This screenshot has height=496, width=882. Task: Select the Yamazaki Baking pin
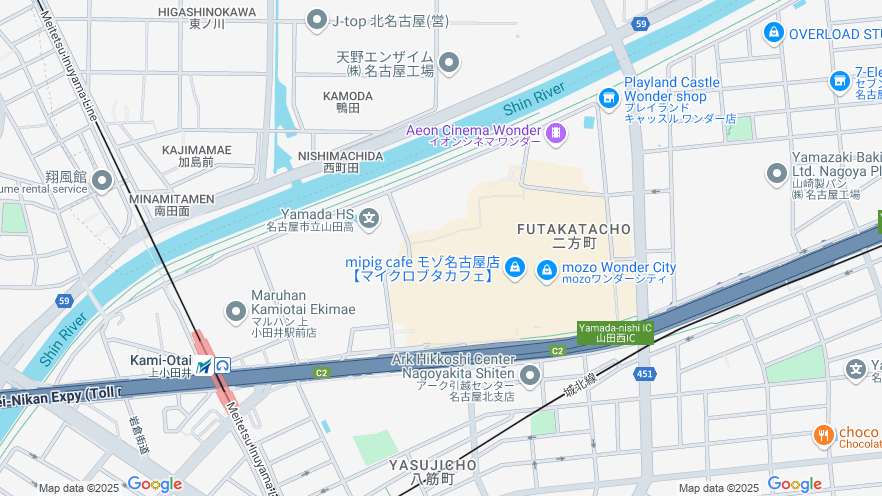[777, 174]
